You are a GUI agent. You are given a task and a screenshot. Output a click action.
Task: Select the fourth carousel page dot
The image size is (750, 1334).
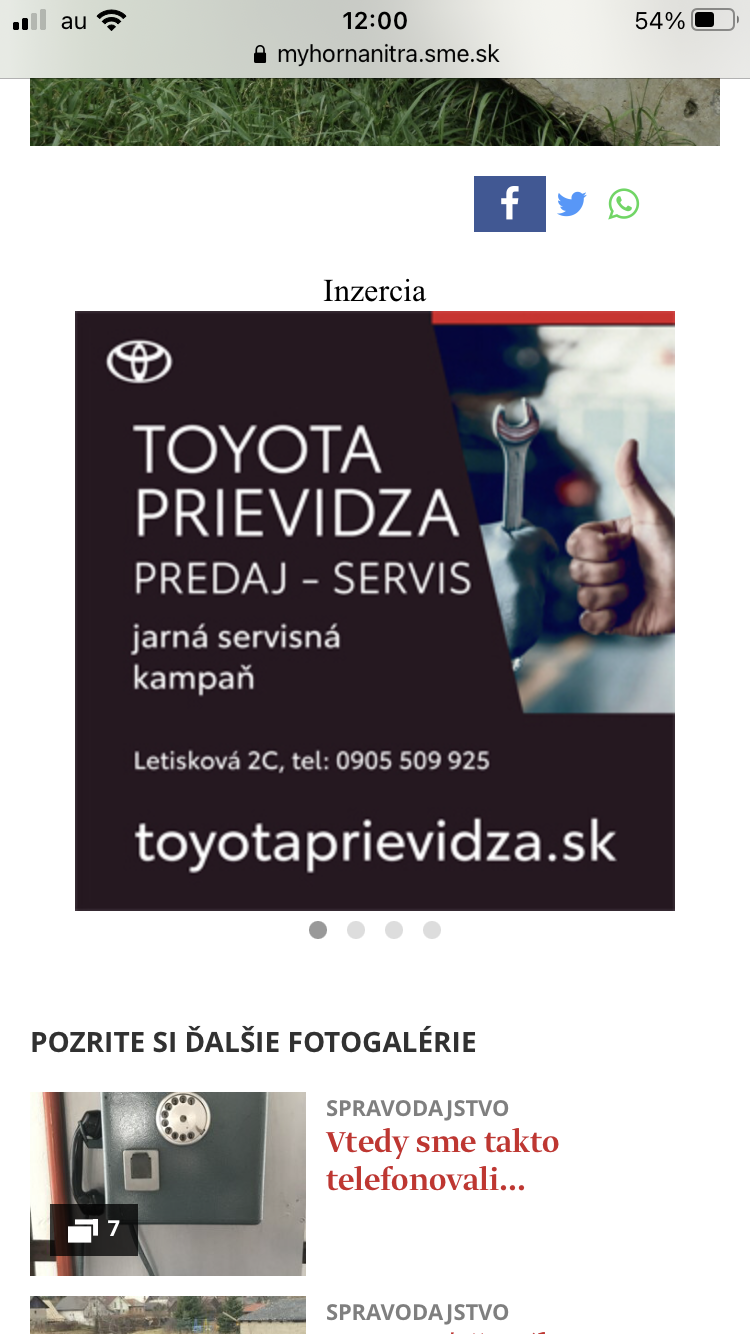[x=432, y=930]
